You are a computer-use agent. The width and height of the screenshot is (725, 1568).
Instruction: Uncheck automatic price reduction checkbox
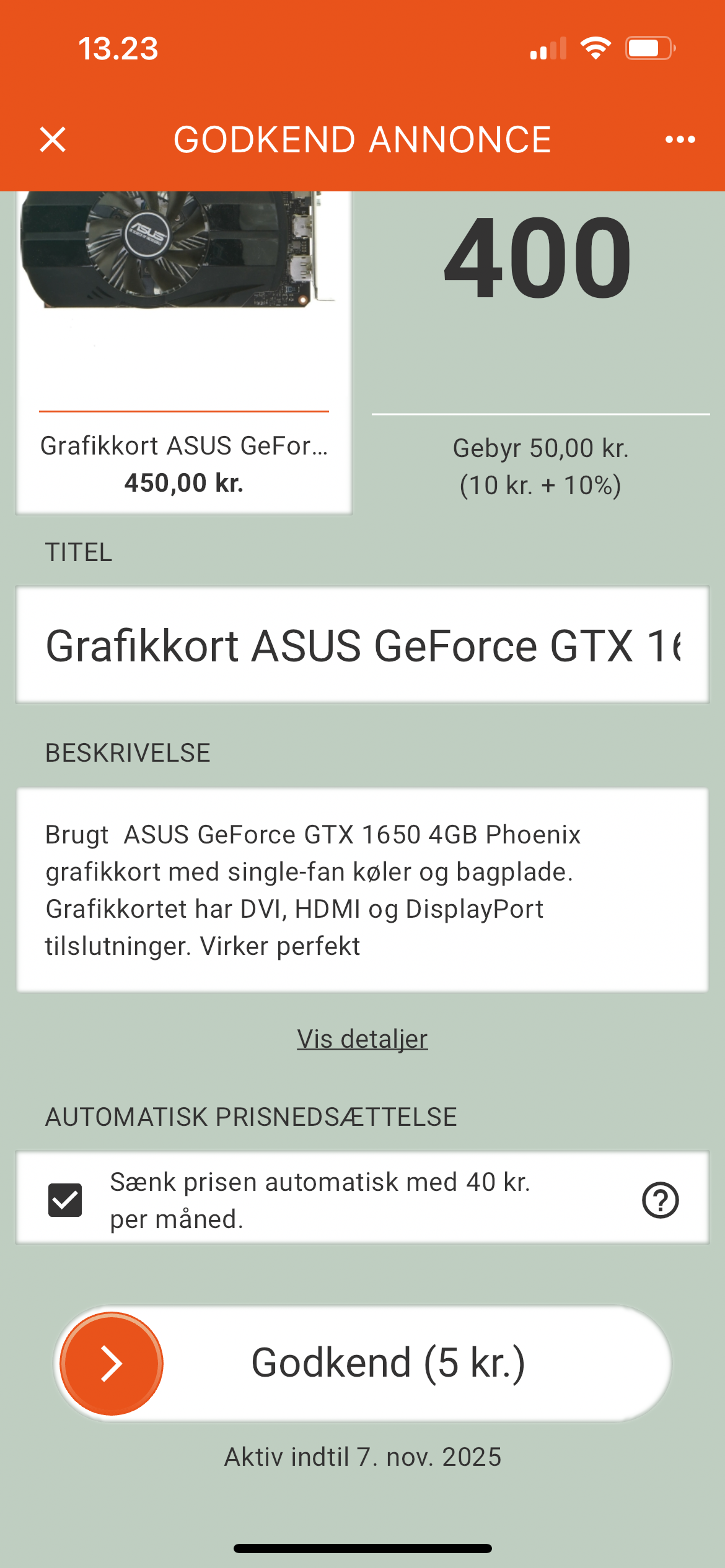(65, 1200)
